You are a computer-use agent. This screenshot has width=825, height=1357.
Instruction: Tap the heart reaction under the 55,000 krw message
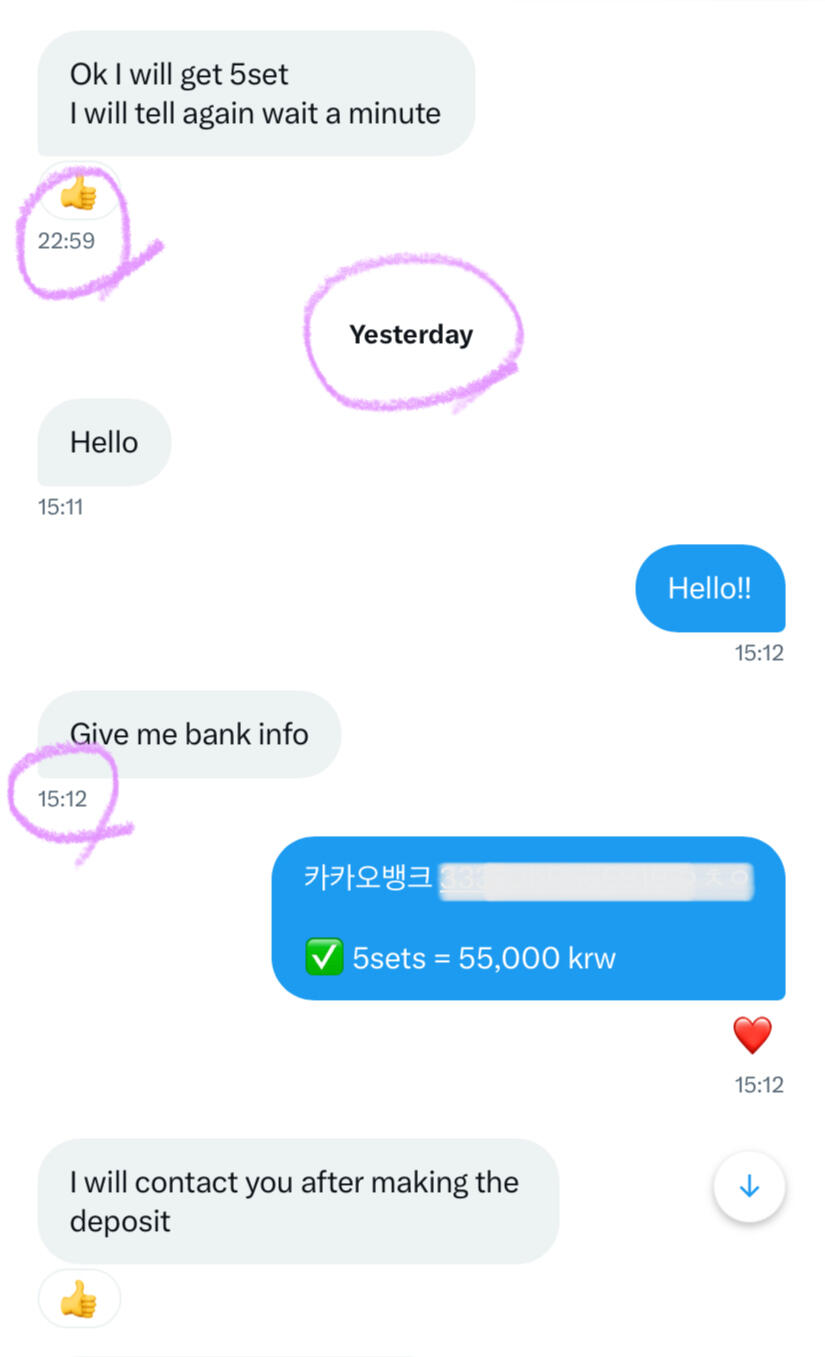point(752,1035)
